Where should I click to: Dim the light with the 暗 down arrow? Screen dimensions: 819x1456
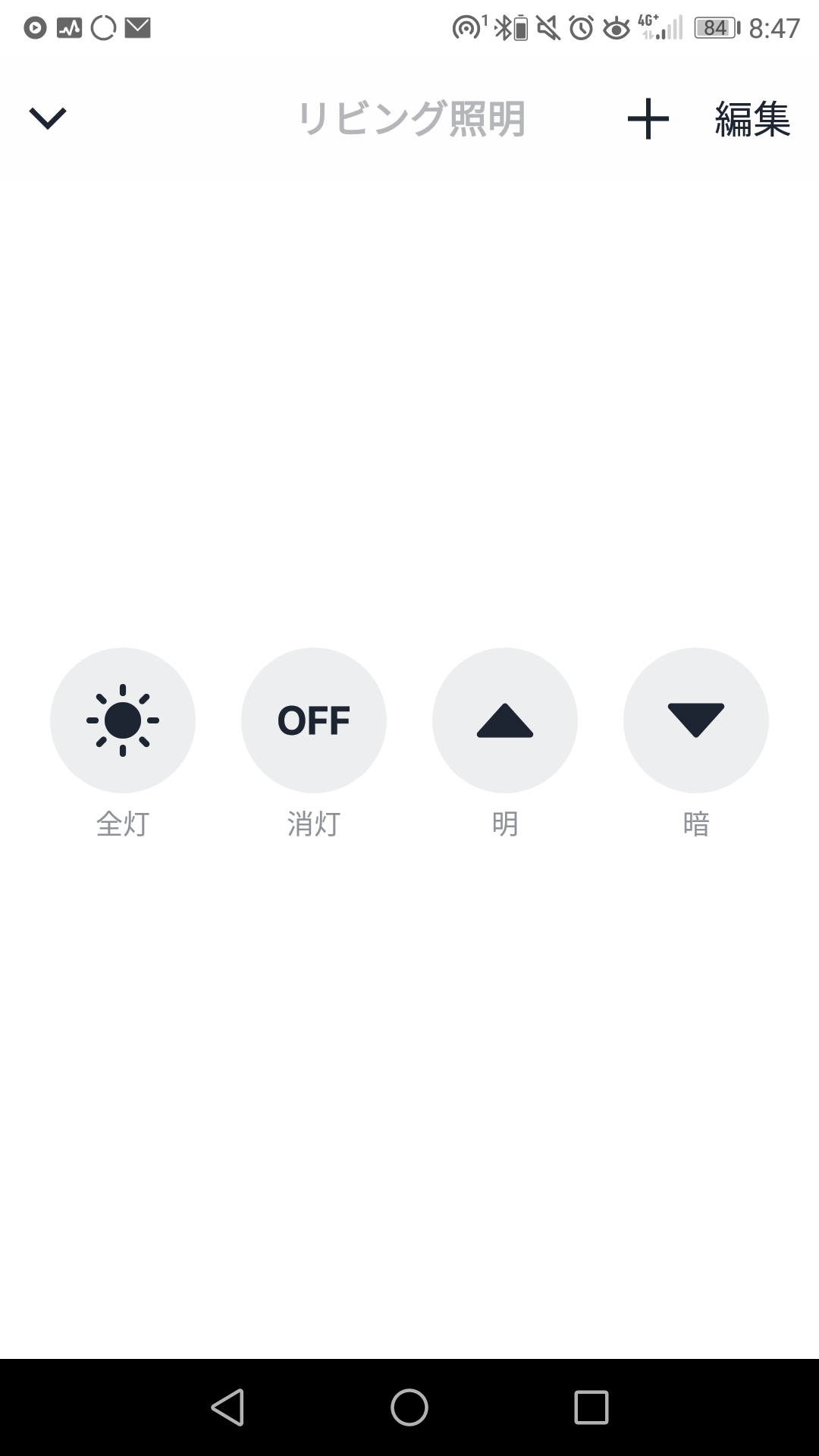[x=696, y=720]
